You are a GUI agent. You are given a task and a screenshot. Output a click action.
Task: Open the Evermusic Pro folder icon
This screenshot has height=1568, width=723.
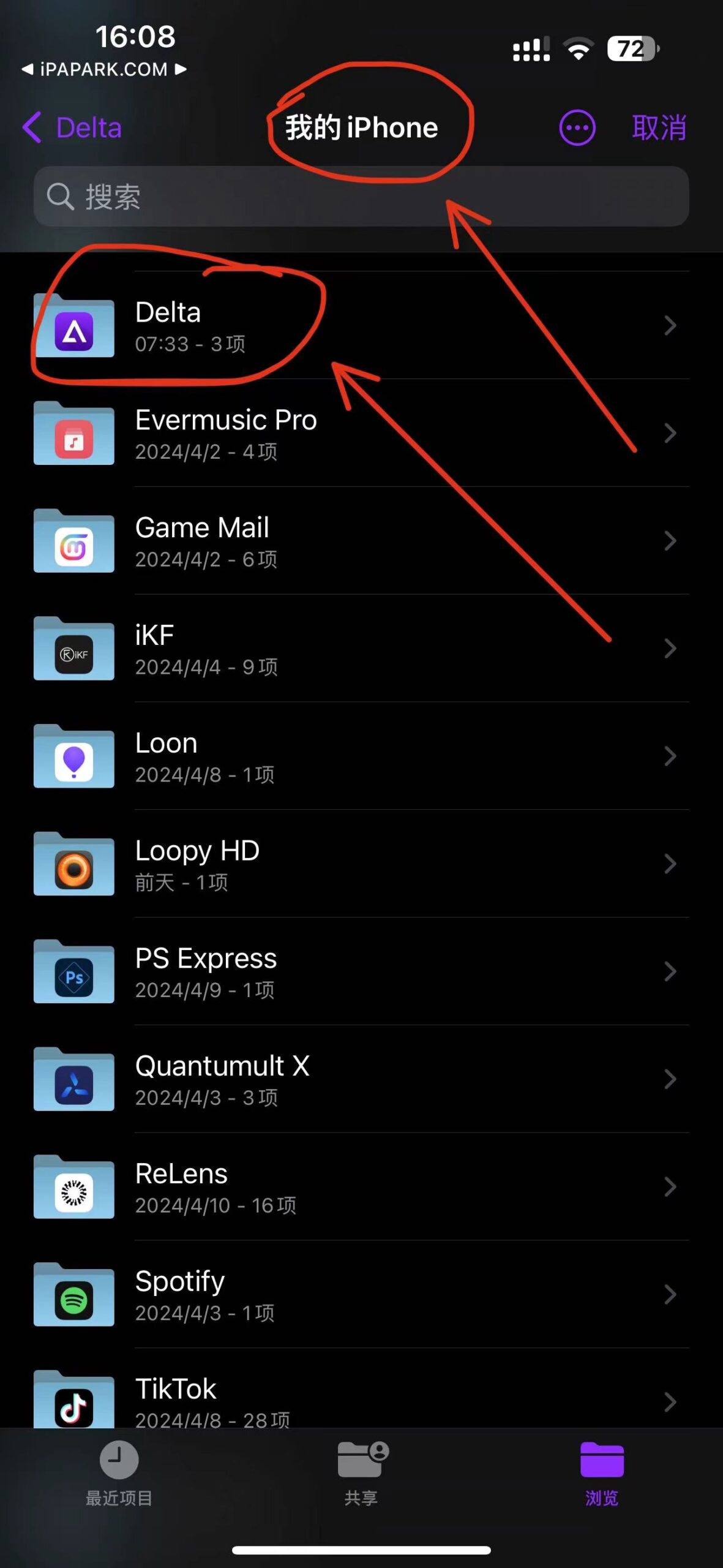click(73, 435)
